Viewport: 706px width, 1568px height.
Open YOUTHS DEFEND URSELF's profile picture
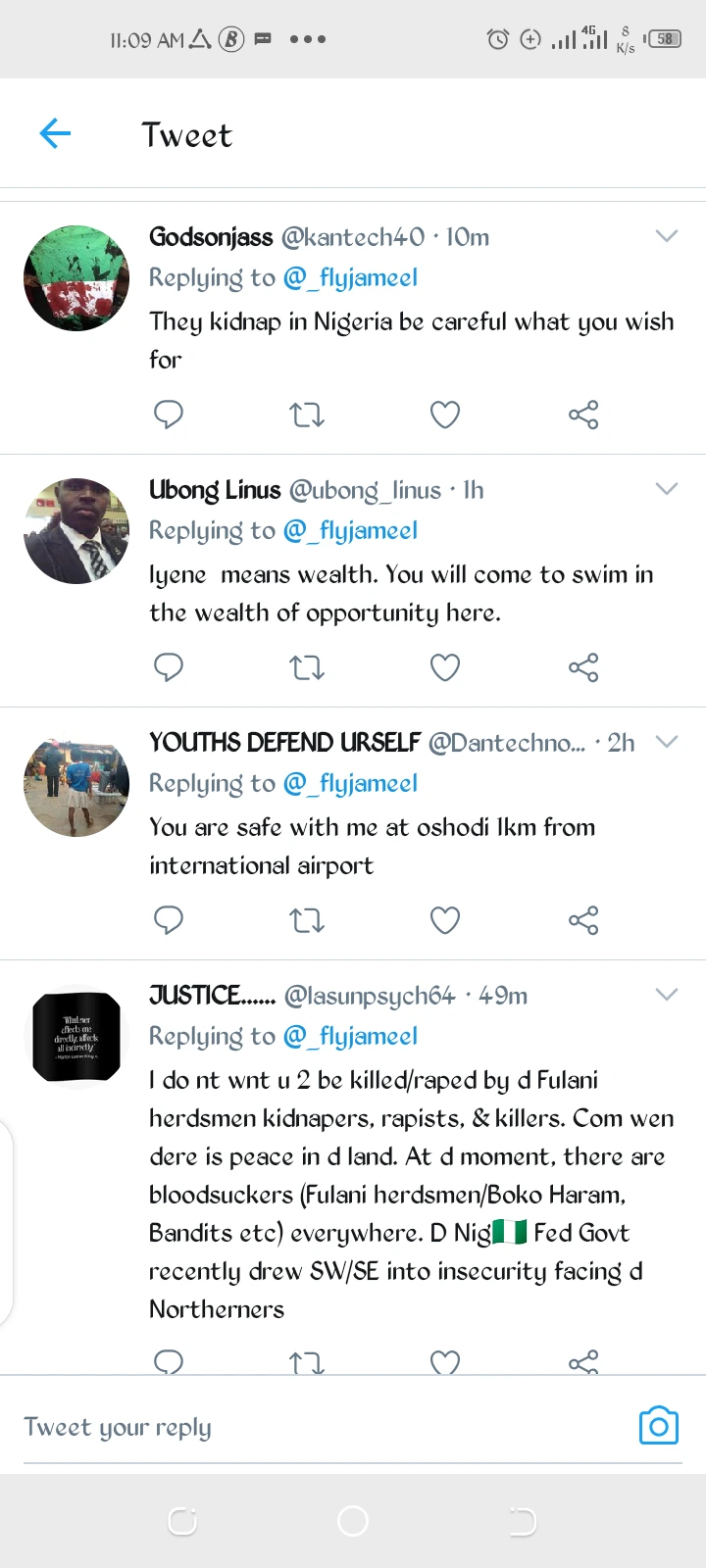point(76,784)
